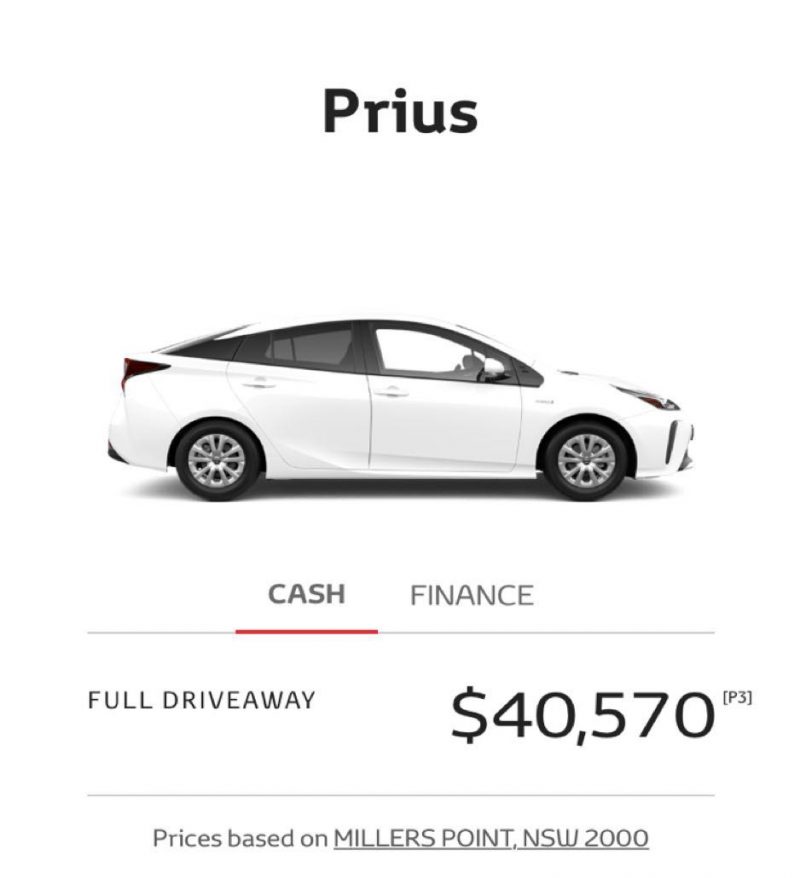Change location via MILLERS POINT, NSW 2000 link
This screenshot has width=800, height=878.
tap(491, 838)
